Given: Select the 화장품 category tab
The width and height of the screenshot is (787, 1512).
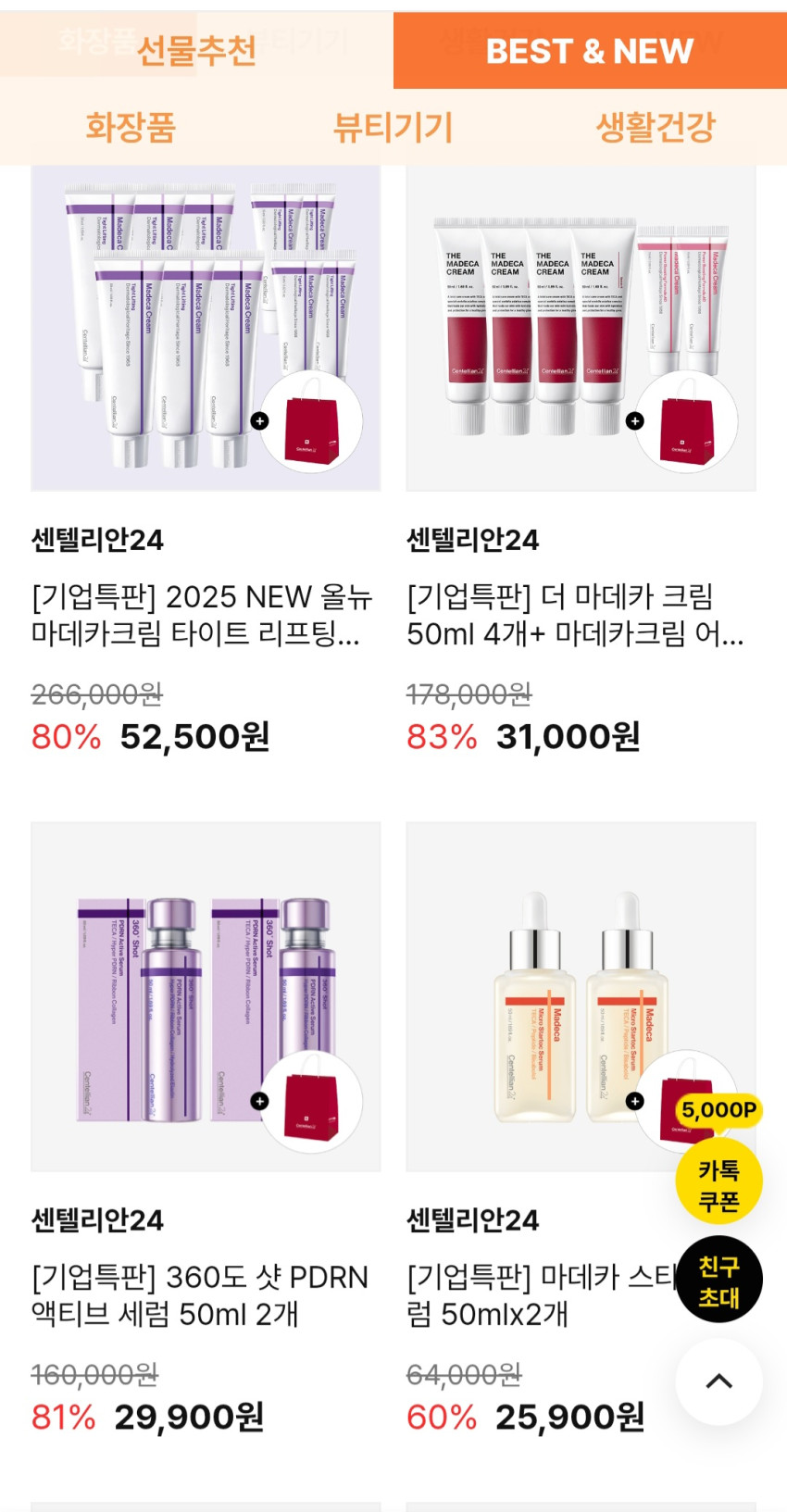Looking at the screenshot, I should click(x=131, y=127).
